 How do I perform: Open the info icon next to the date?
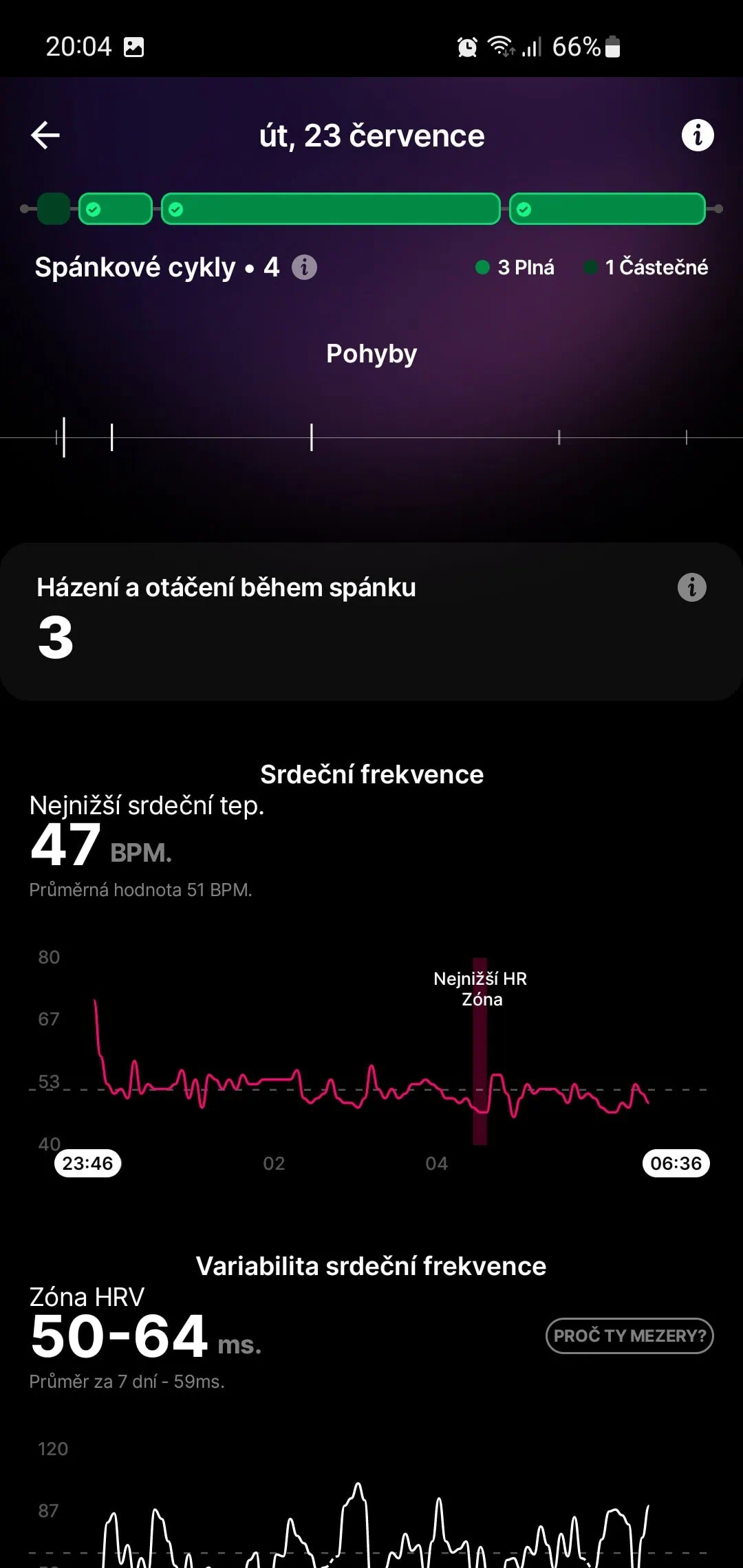697,135
